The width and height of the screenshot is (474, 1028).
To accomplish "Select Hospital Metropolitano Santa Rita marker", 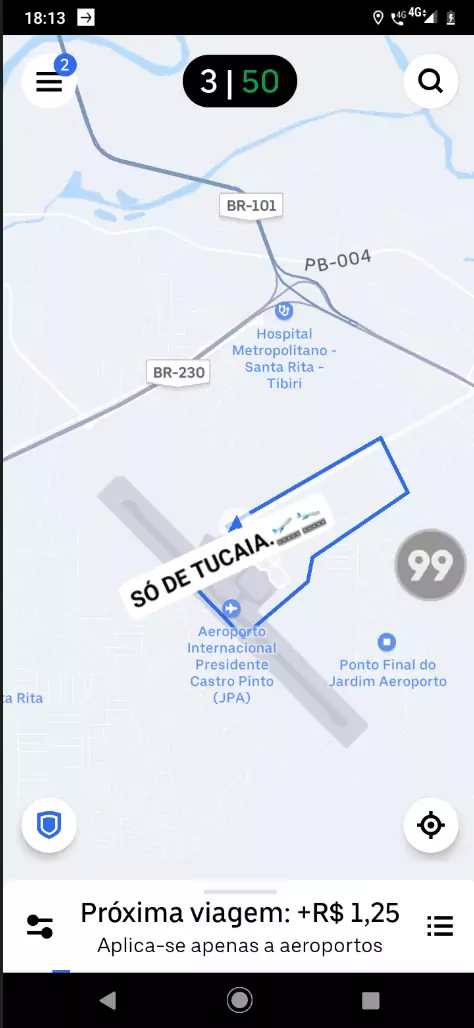I will (284, 310).
